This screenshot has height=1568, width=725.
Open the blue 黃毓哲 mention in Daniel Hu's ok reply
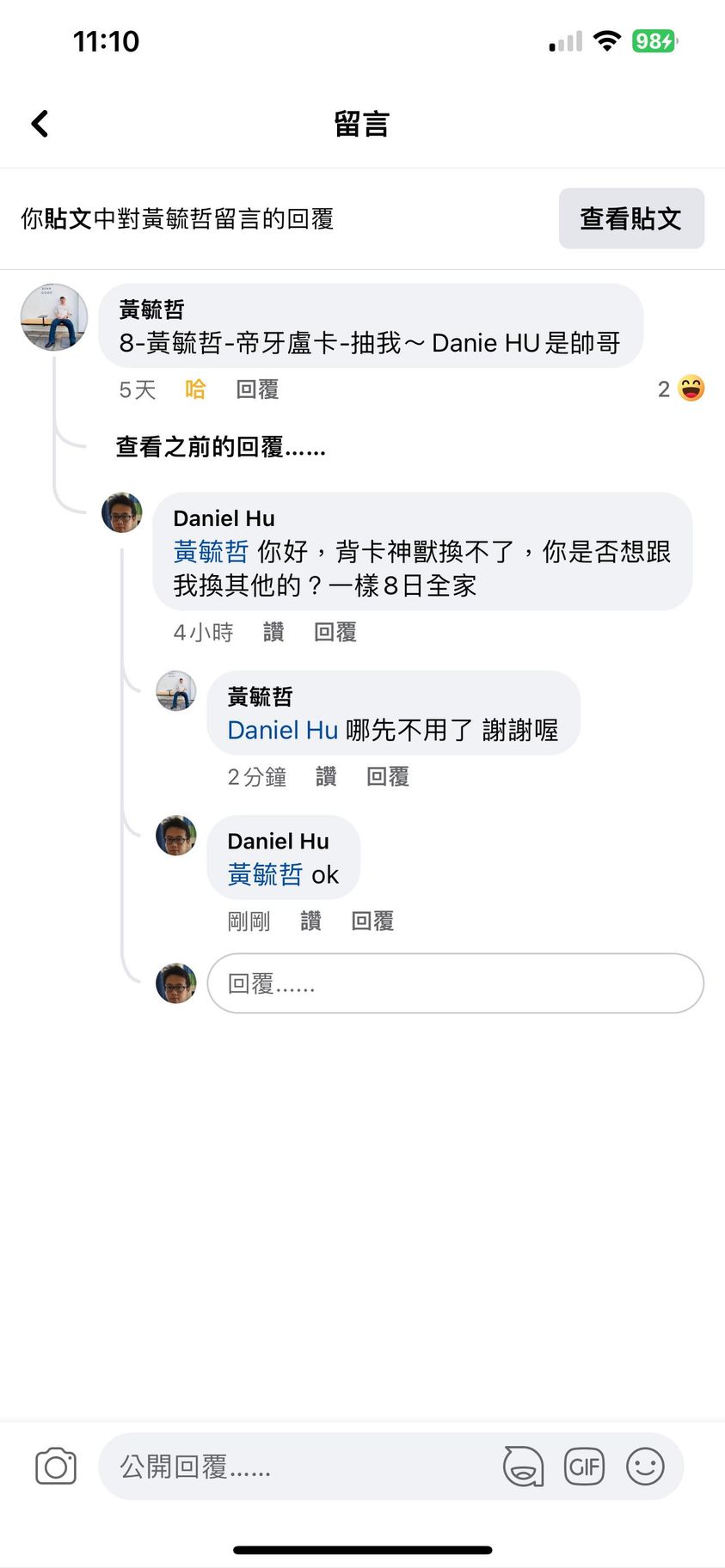click(264, 874)
